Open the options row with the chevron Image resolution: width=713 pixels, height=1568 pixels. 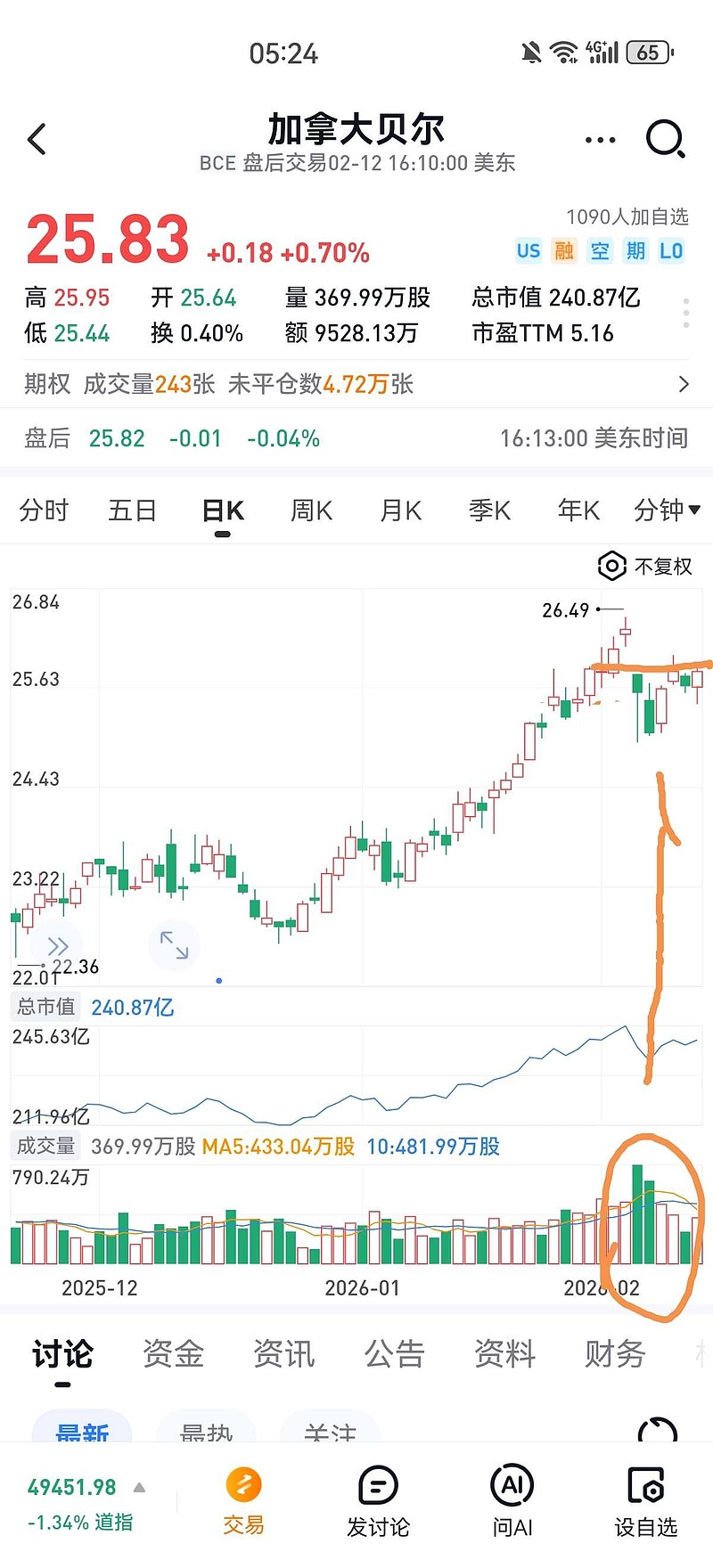683,384
